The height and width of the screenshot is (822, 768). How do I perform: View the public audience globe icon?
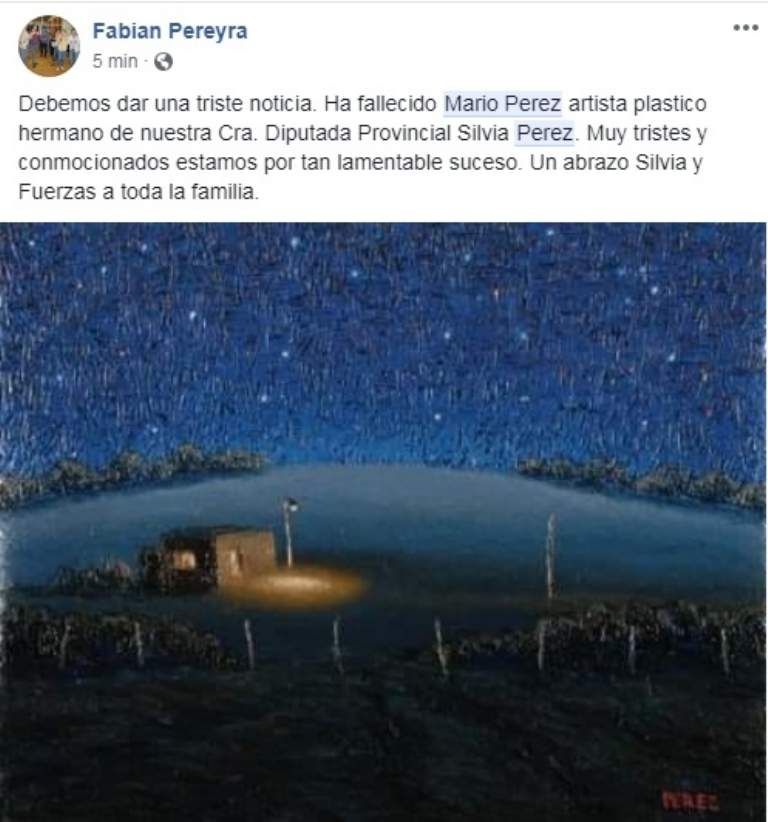(164, 62)
